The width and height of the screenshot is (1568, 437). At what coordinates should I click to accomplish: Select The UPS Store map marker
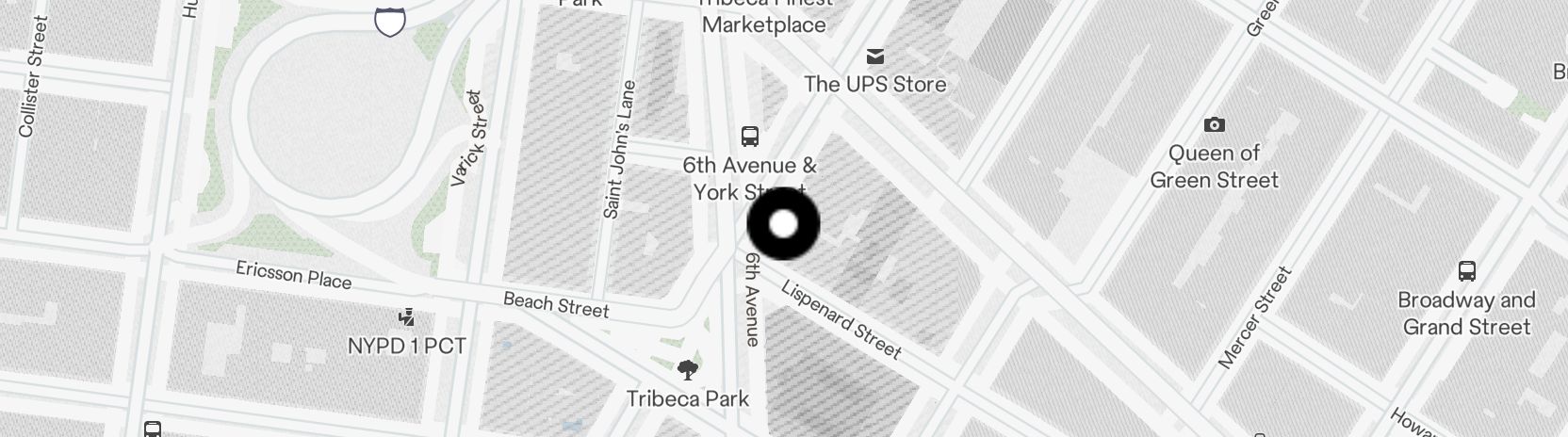(875, 57)
